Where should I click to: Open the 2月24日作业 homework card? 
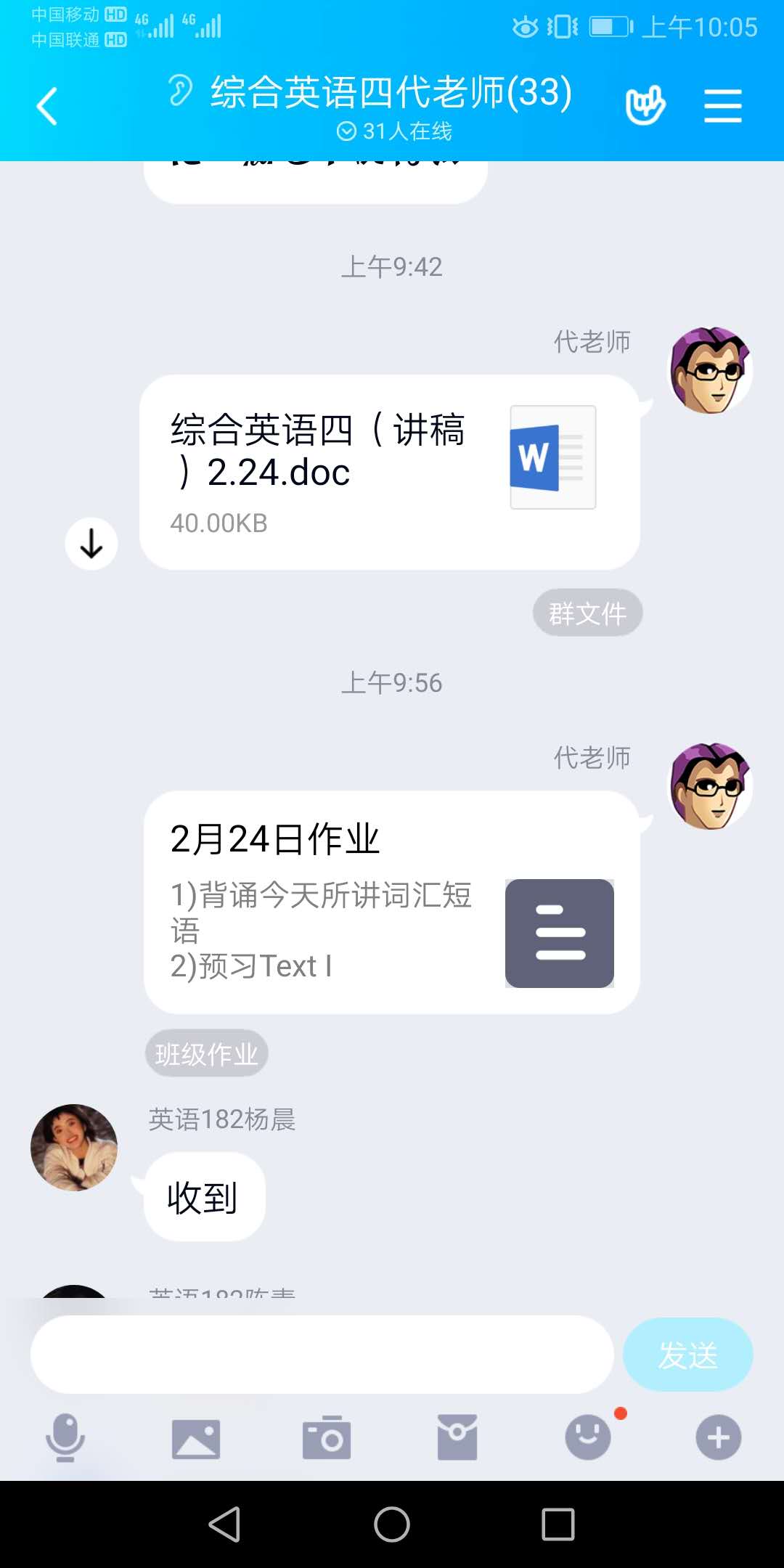(391, 902)
